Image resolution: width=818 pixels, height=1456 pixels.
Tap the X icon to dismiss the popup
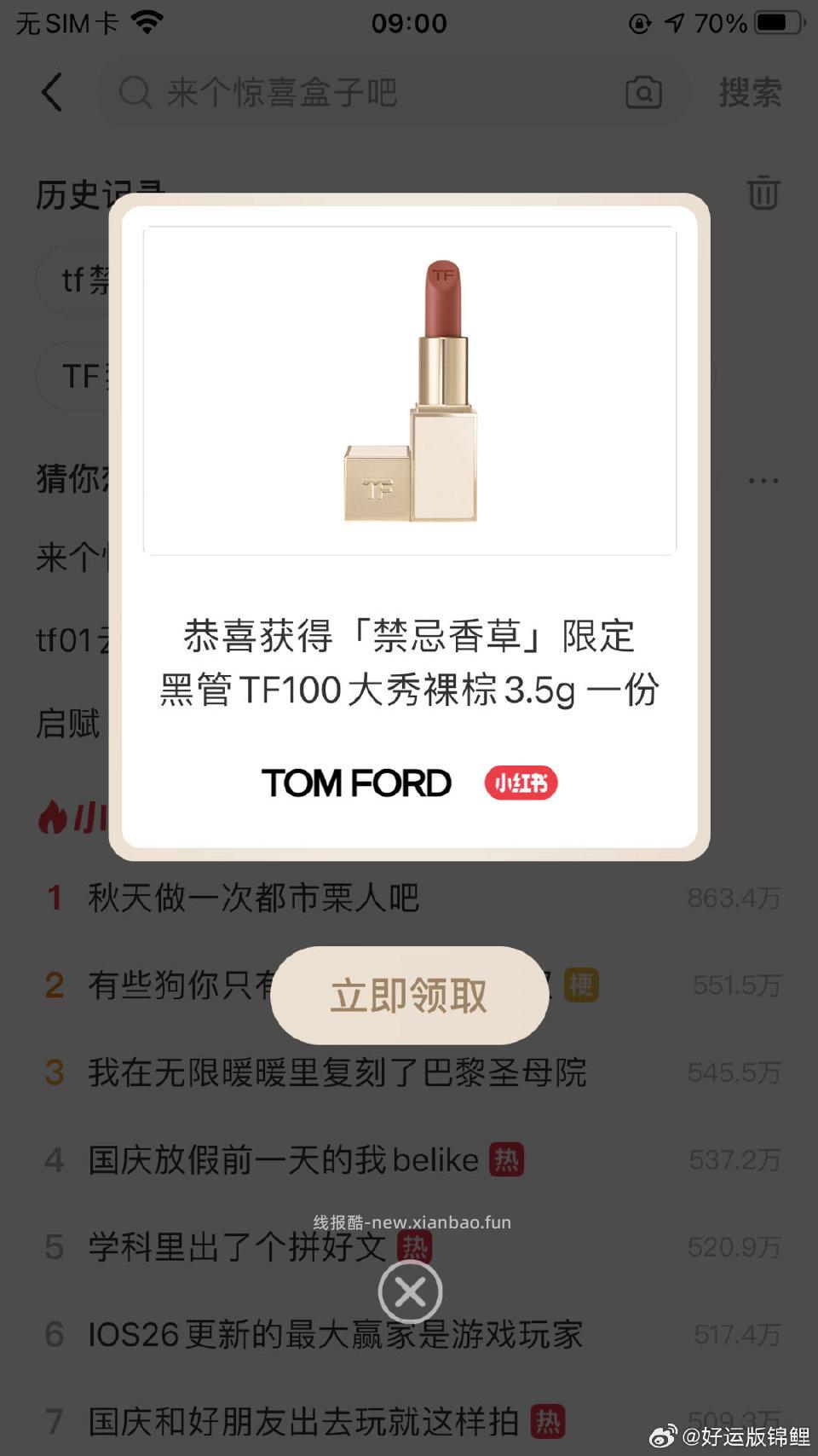click(x=409, y=1292)
